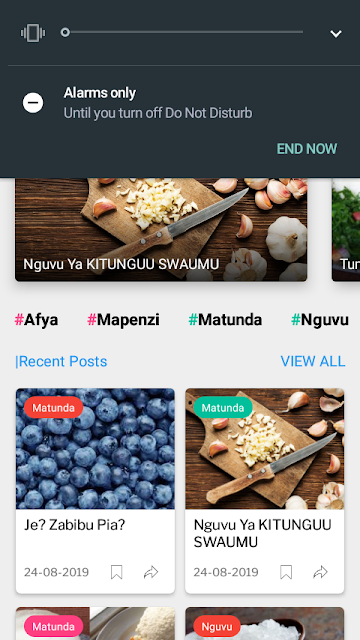This screenshot has height=640, width=360.
Task: Expand the volume panel chevron
Action: (x=336, y=34)
